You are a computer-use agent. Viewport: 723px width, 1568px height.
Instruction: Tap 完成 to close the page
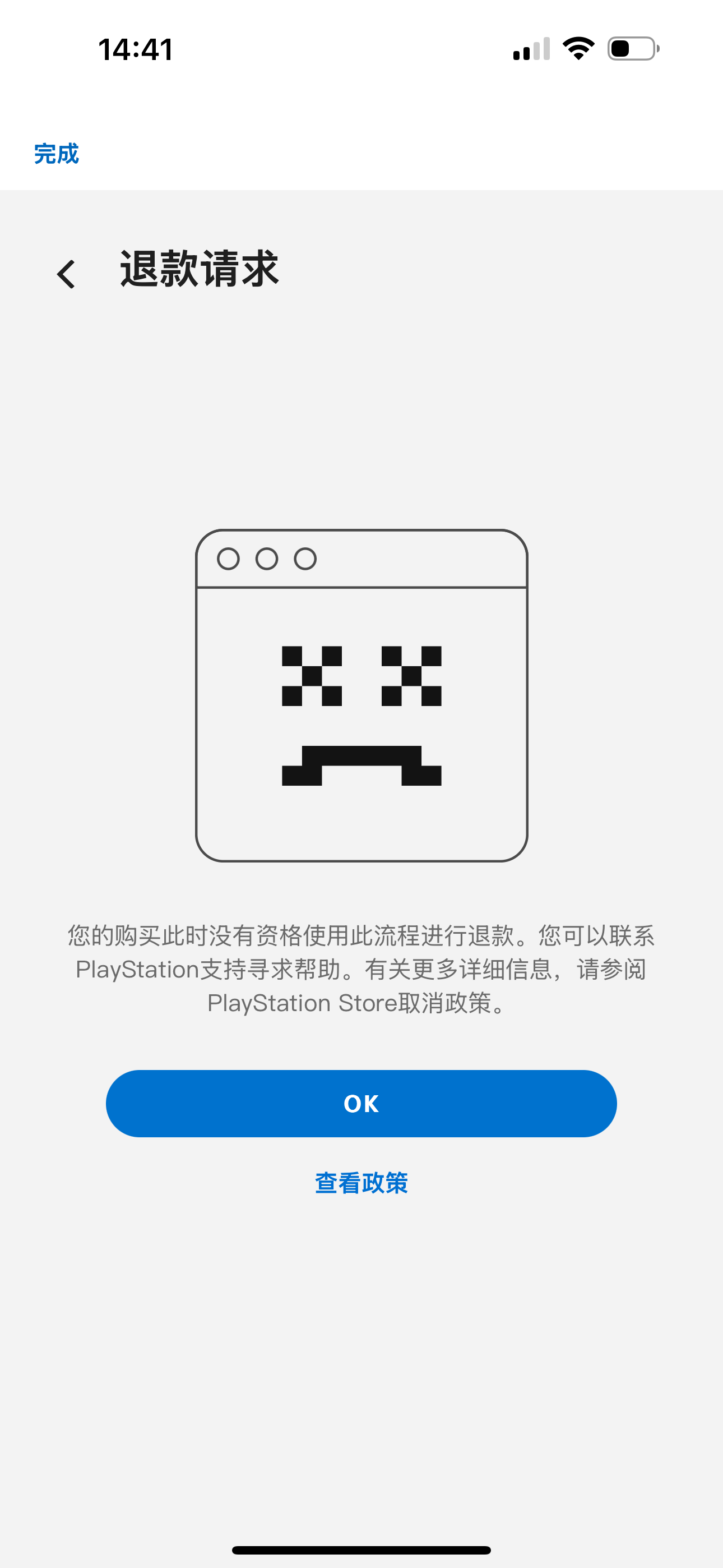(x=57, y=154)
